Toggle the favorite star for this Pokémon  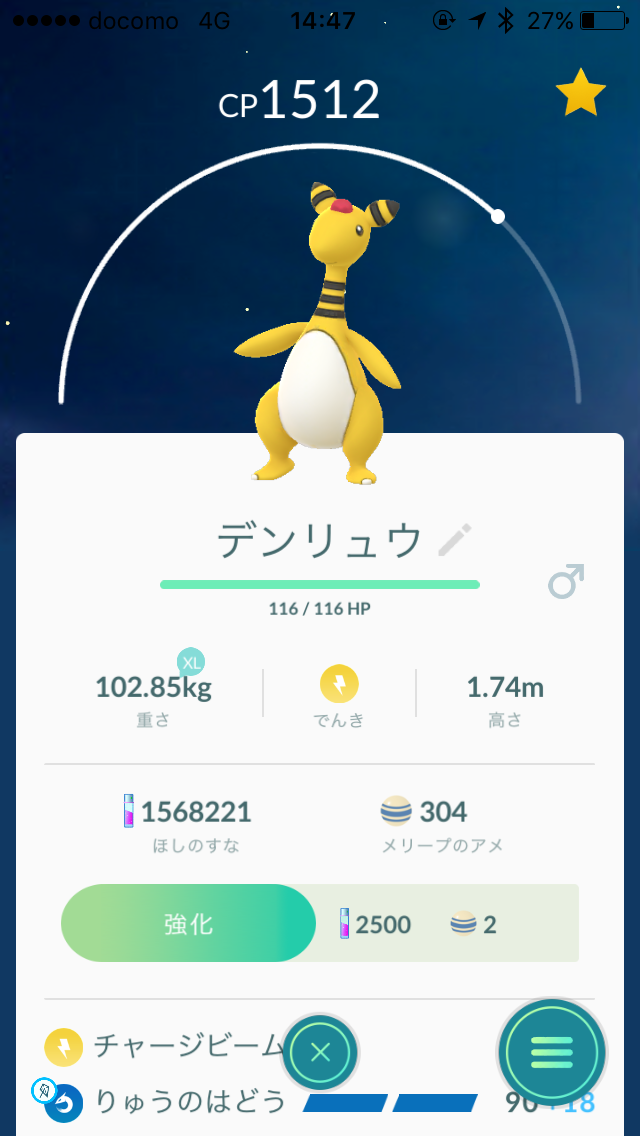581,95
